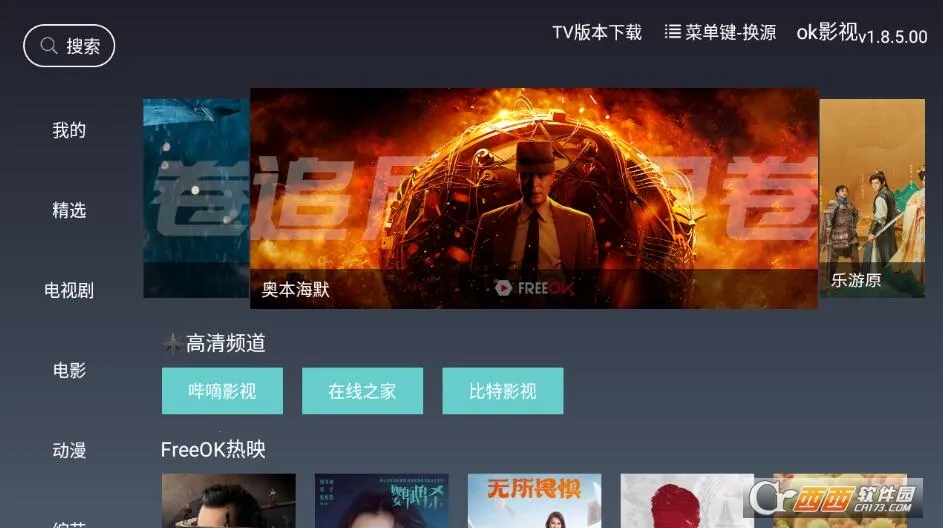Open the 搜索 search box
The image size is (943, 528).
[x=69, y=46]
